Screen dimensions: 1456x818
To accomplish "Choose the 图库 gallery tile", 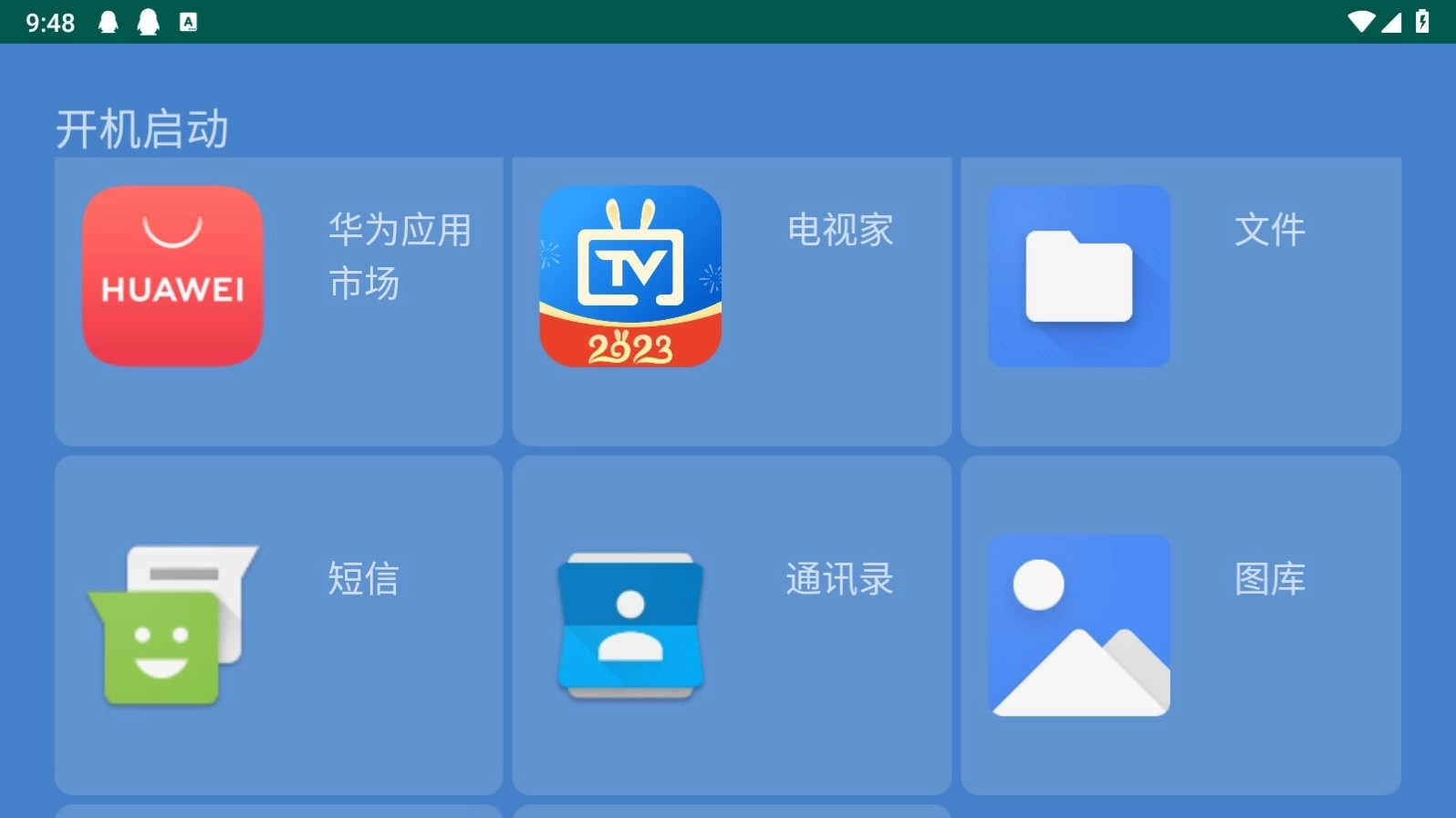I will 1180,626.
